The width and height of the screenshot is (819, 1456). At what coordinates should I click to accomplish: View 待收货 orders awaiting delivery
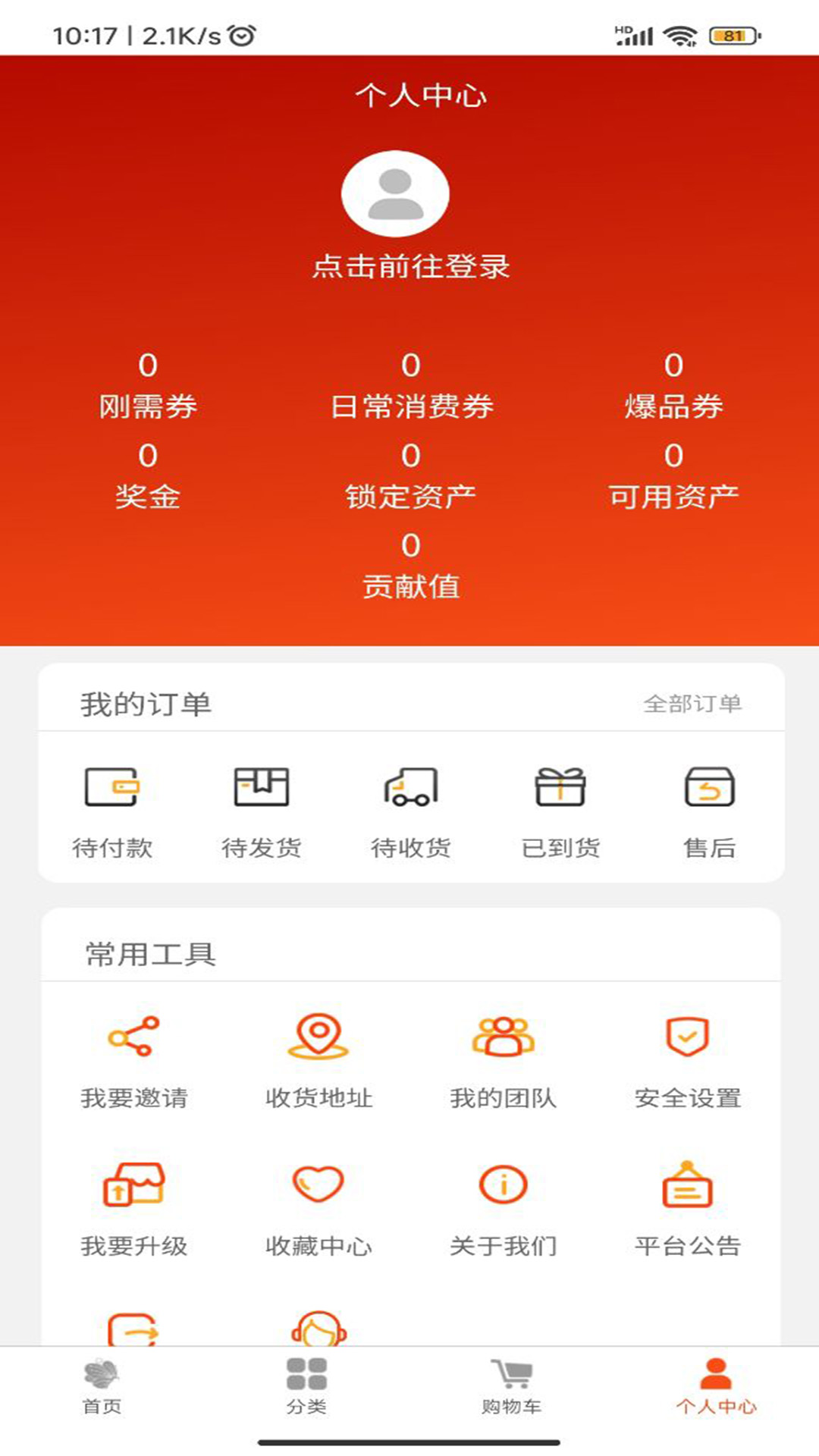click(x=410, y=811)
